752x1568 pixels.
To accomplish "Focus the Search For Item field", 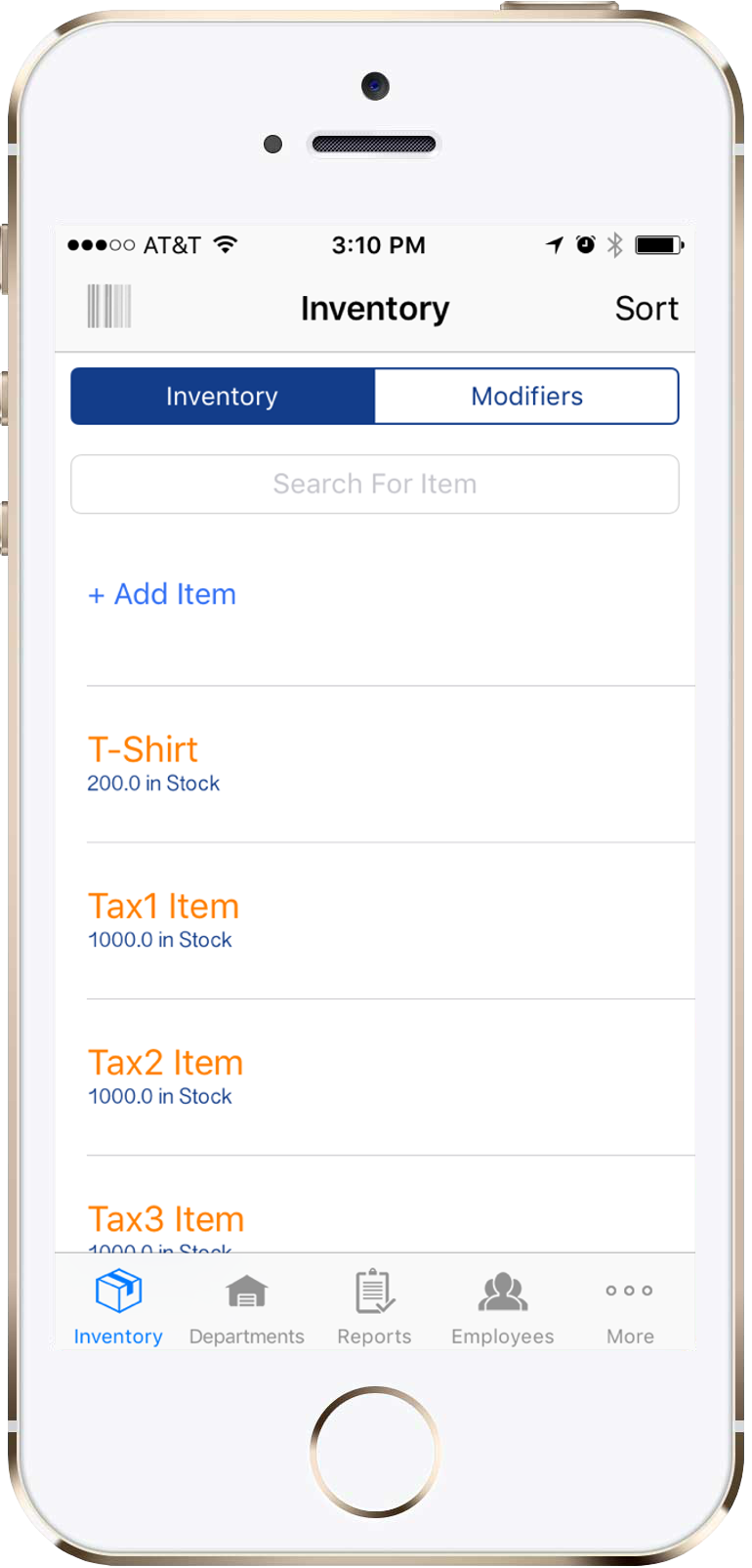I will [x=375, y=484].
